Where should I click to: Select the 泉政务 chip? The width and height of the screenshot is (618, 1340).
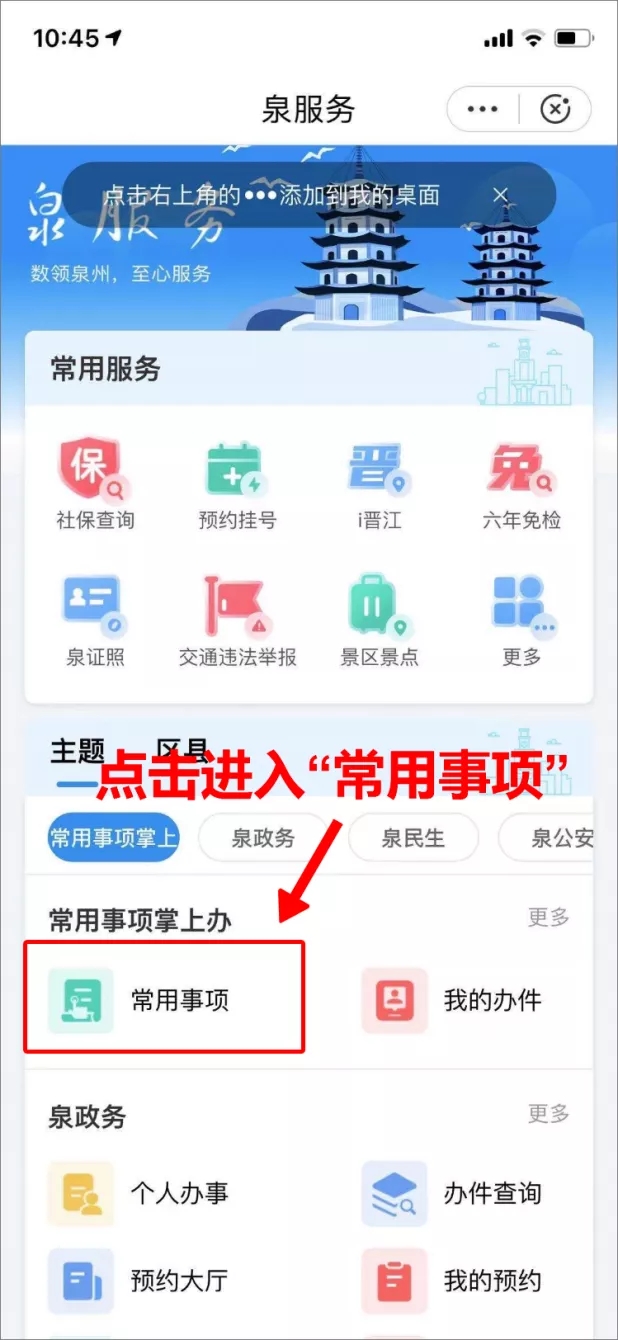(x=263, y=838)
